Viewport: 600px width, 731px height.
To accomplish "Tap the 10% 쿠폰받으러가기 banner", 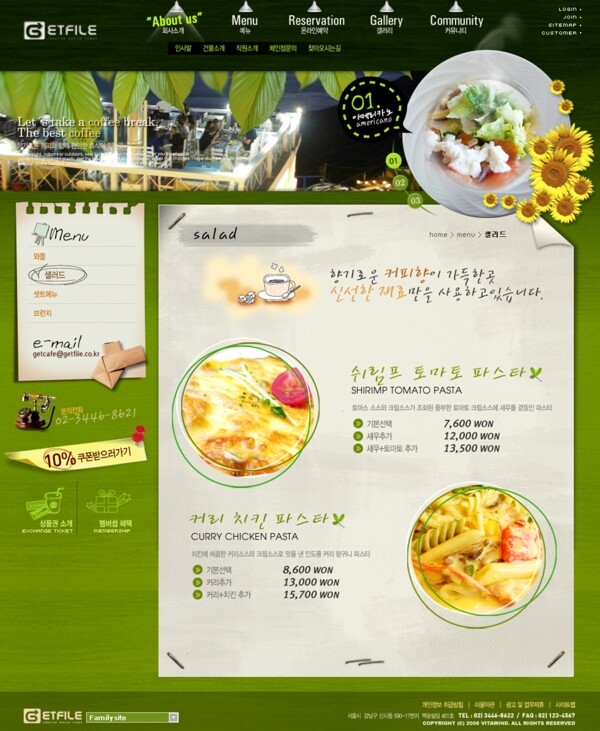I will pos(82,459).
